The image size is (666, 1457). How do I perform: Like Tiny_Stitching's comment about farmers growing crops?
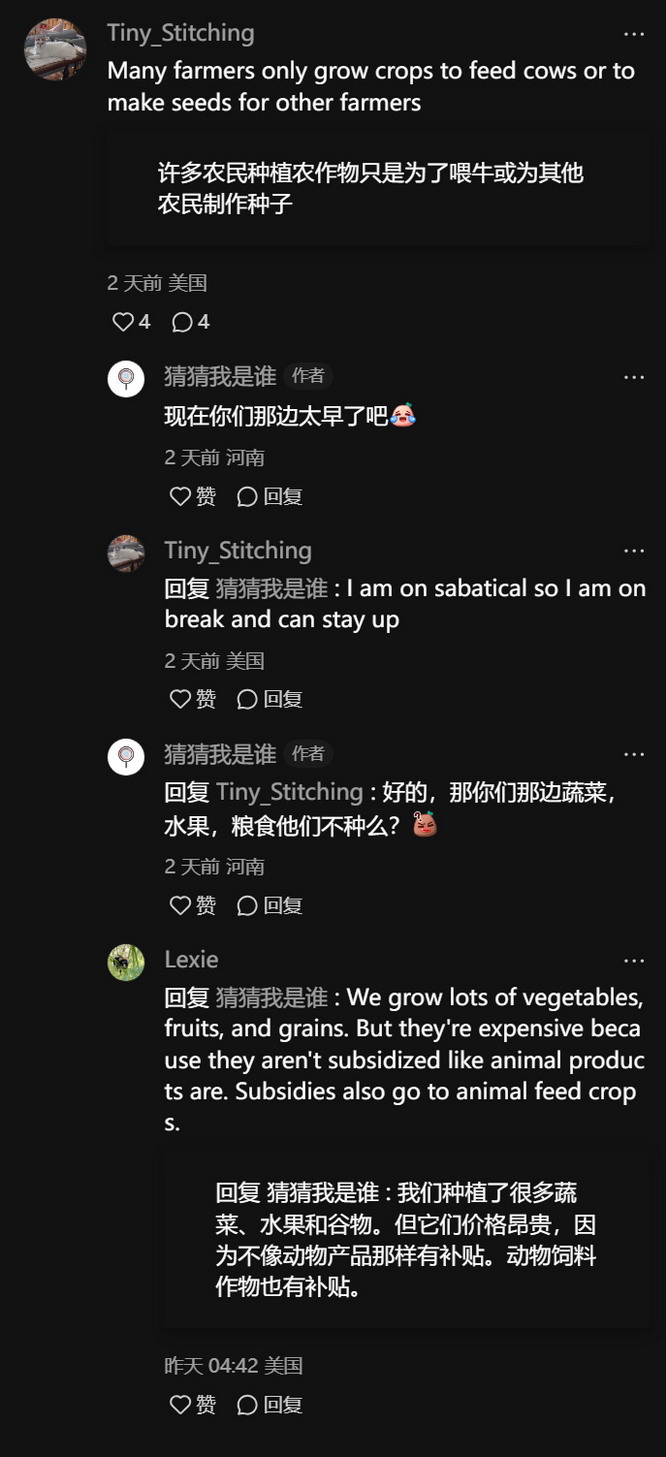pyautogui.click(x=131, y=322)
